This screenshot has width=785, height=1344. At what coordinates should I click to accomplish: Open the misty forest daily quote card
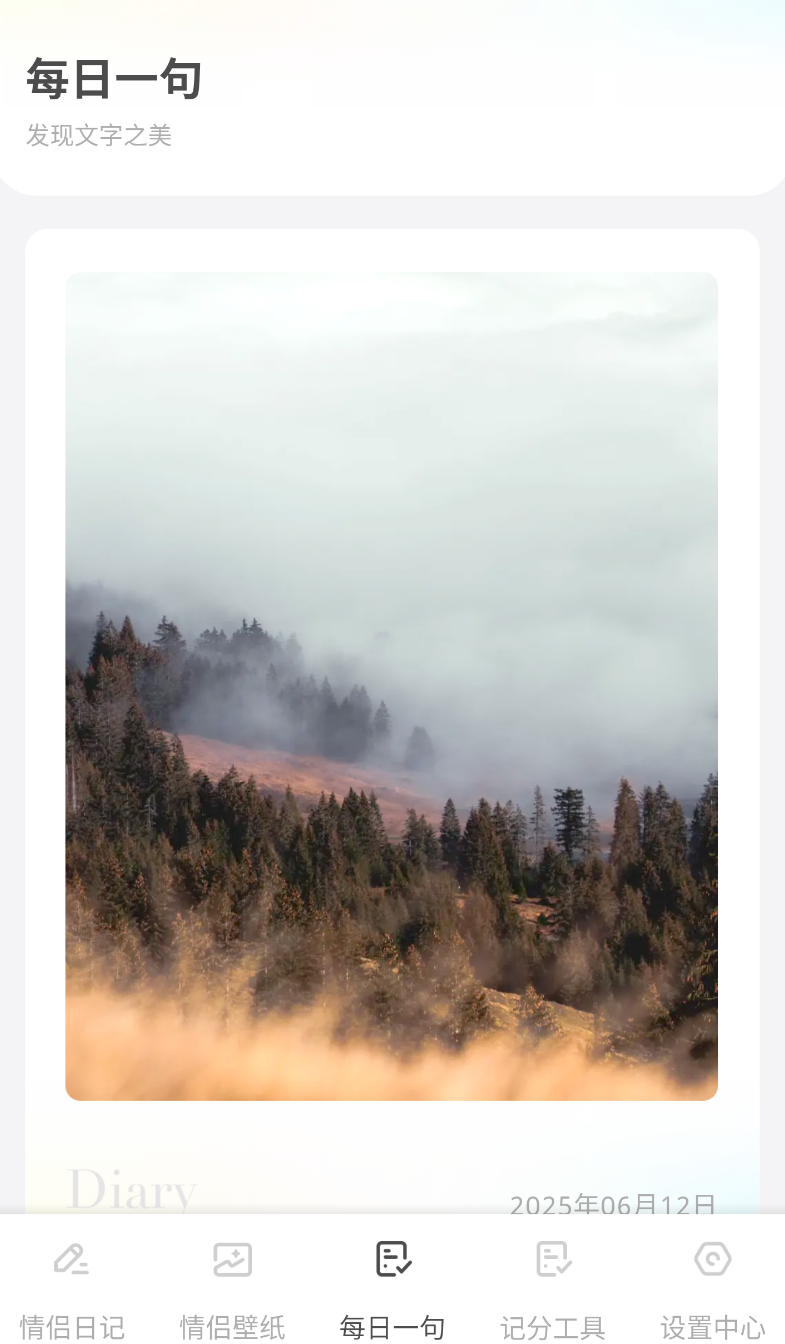(x=391, y=686)
